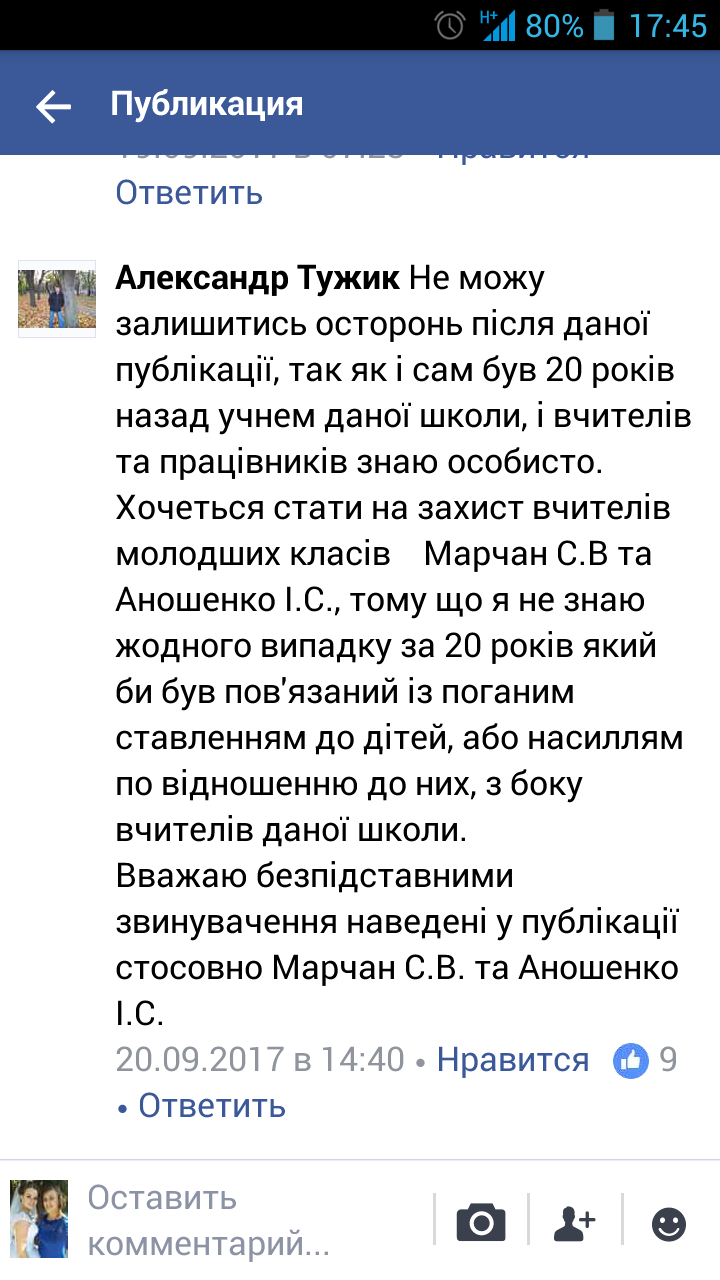This screenshot has height=1280, width=720.
Task: Open Александр Тужик's profile picture
Action: [x=57, y=295]
